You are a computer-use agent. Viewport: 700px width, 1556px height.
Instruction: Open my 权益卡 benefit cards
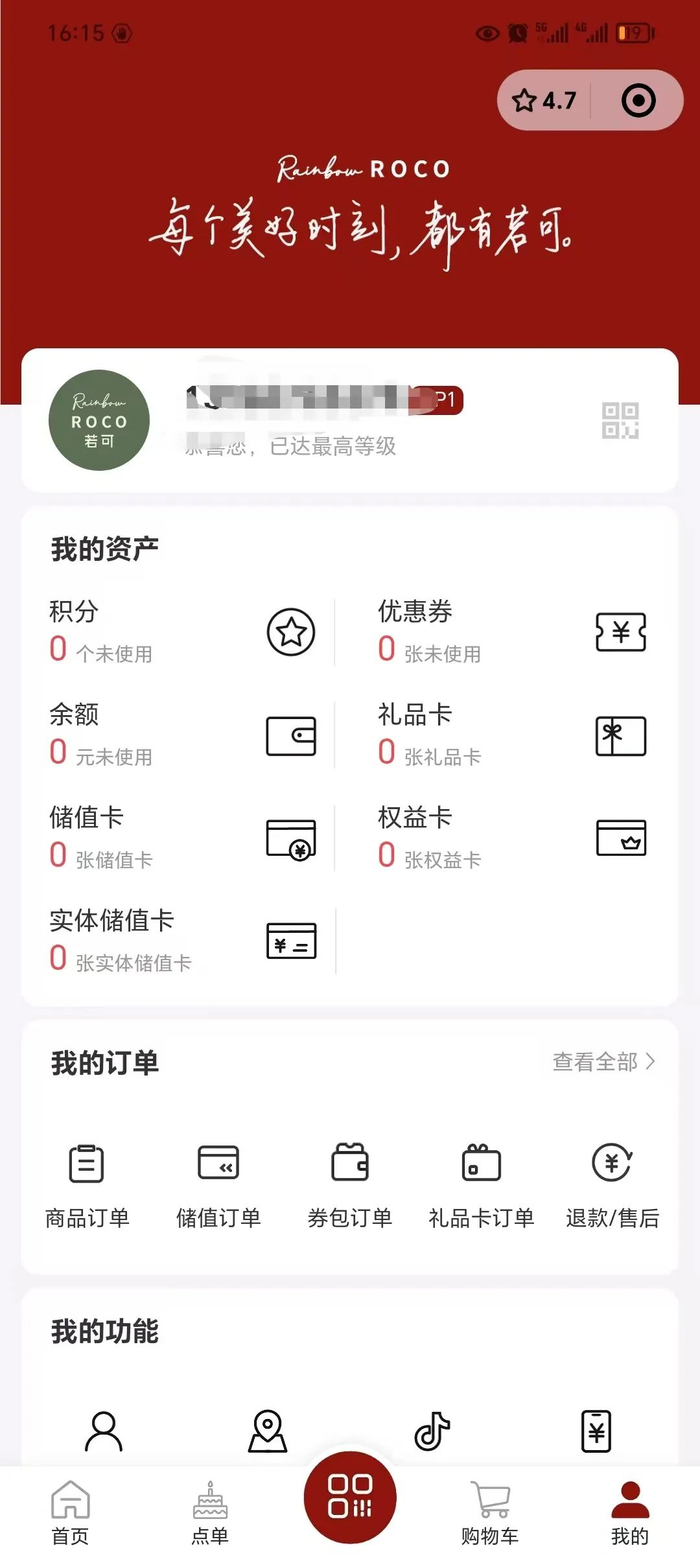510,838
